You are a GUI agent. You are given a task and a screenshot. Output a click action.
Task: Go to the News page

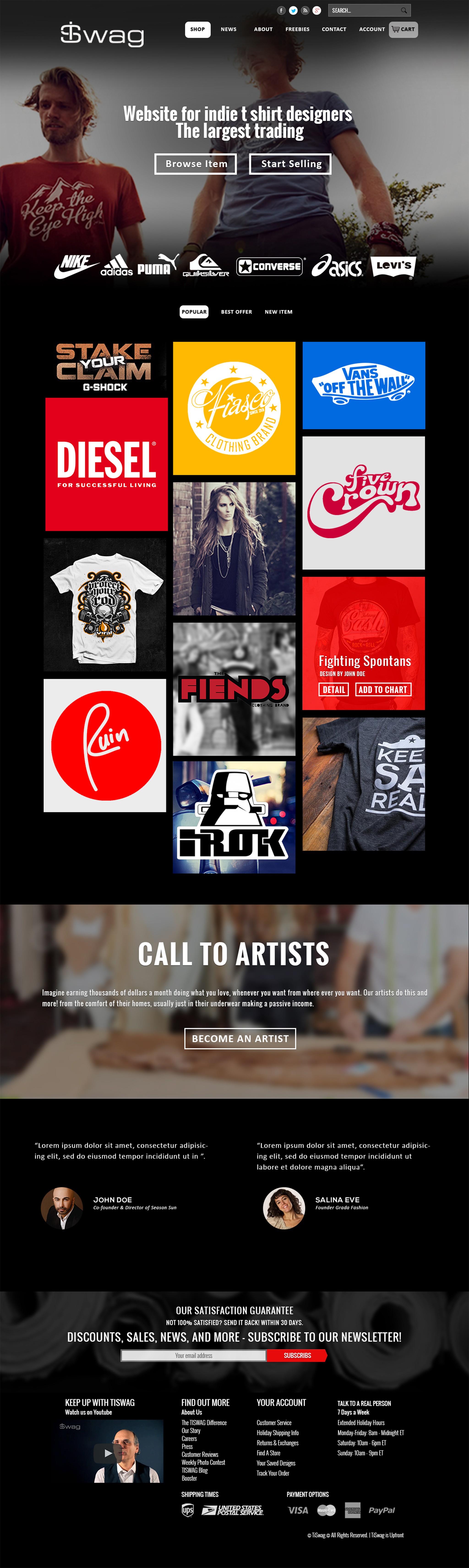(x=229, y=29)
